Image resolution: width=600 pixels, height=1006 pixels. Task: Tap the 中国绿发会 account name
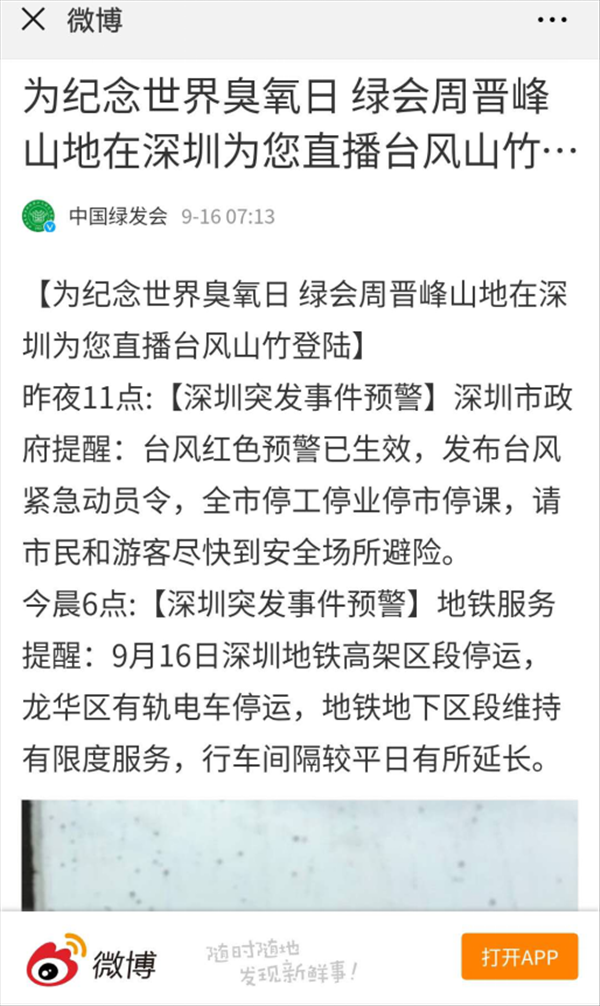[118, 216]
